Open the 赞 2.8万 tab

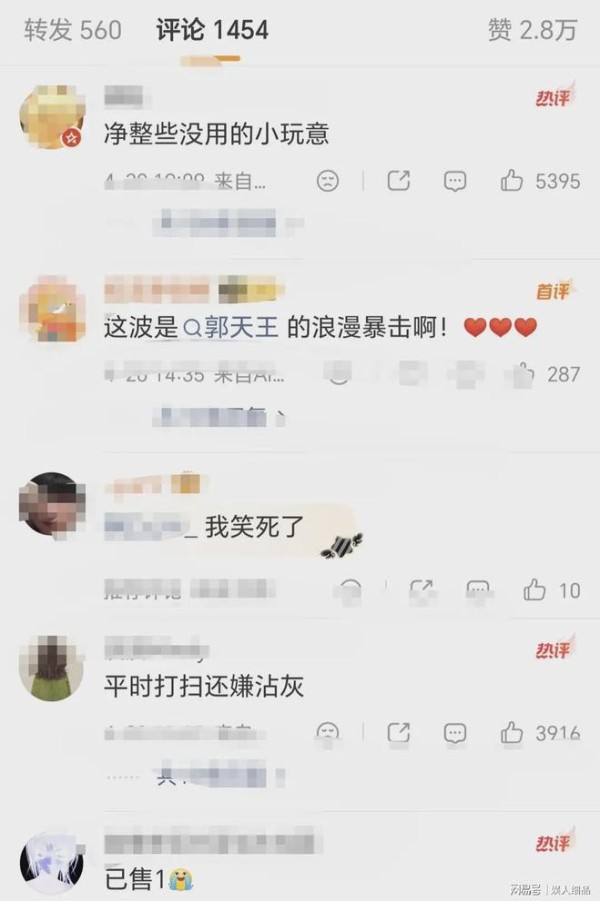tap(532, 30)
